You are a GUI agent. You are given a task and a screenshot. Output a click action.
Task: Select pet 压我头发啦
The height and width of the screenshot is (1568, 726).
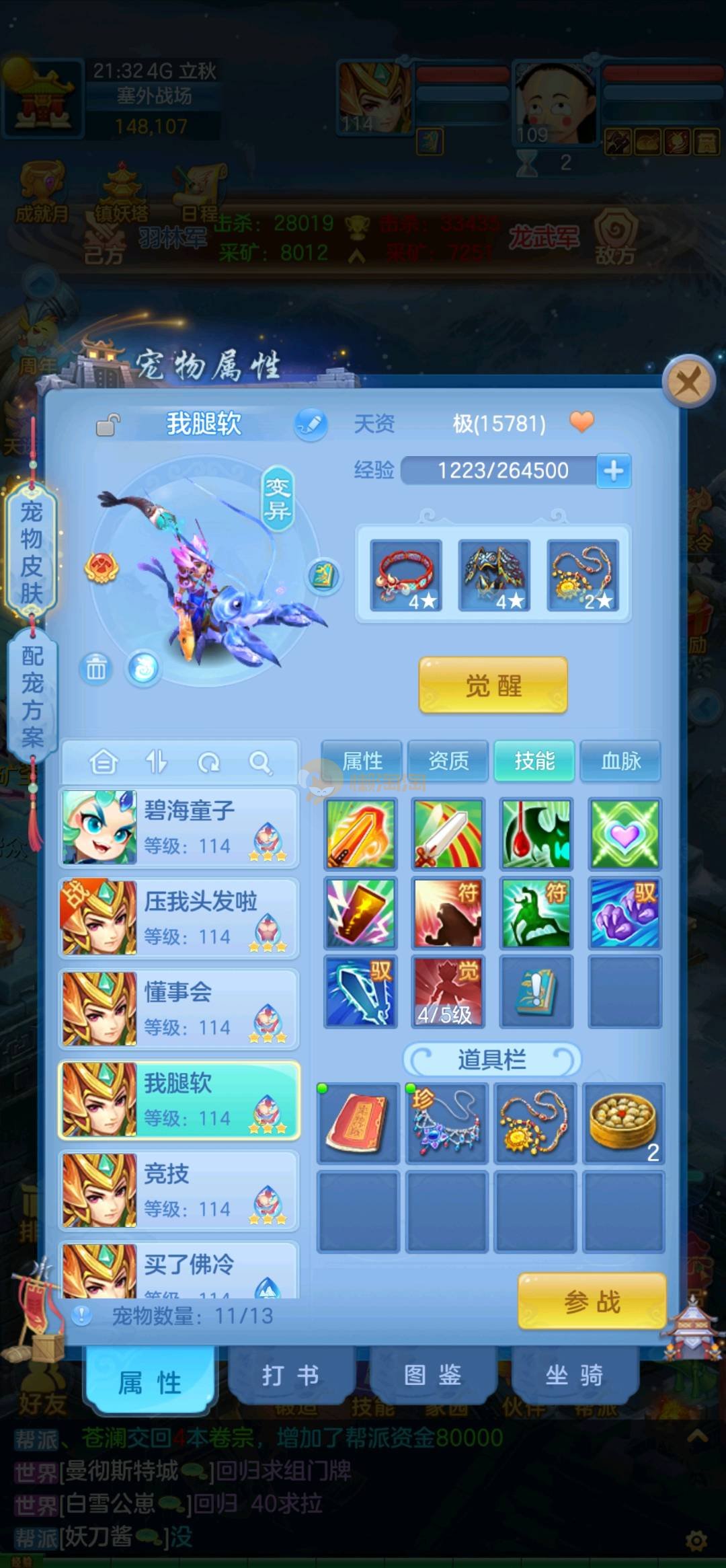[179, 918]
